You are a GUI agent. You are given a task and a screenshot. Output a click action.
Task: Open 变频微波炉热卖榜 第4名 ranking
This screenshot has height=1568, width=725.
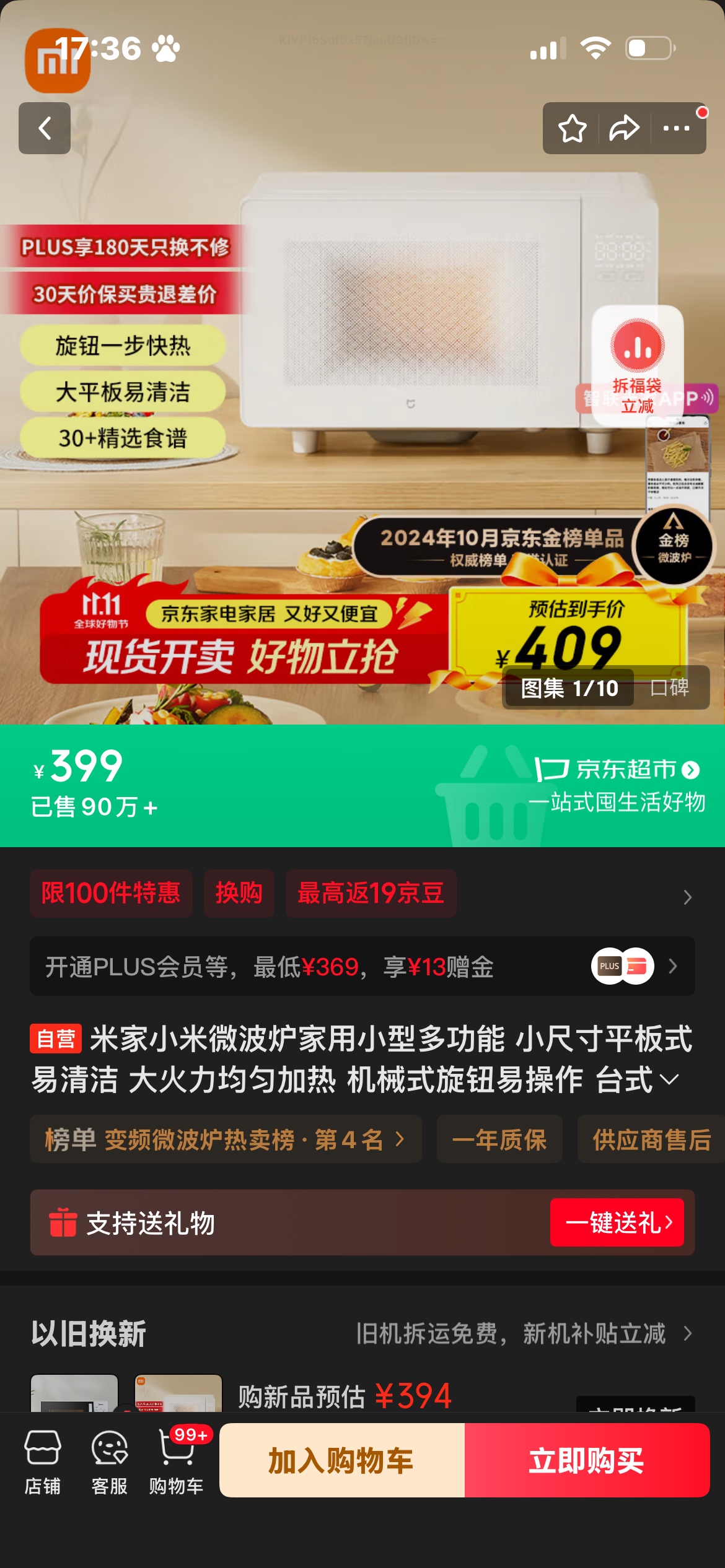[x=226, y=1139]
